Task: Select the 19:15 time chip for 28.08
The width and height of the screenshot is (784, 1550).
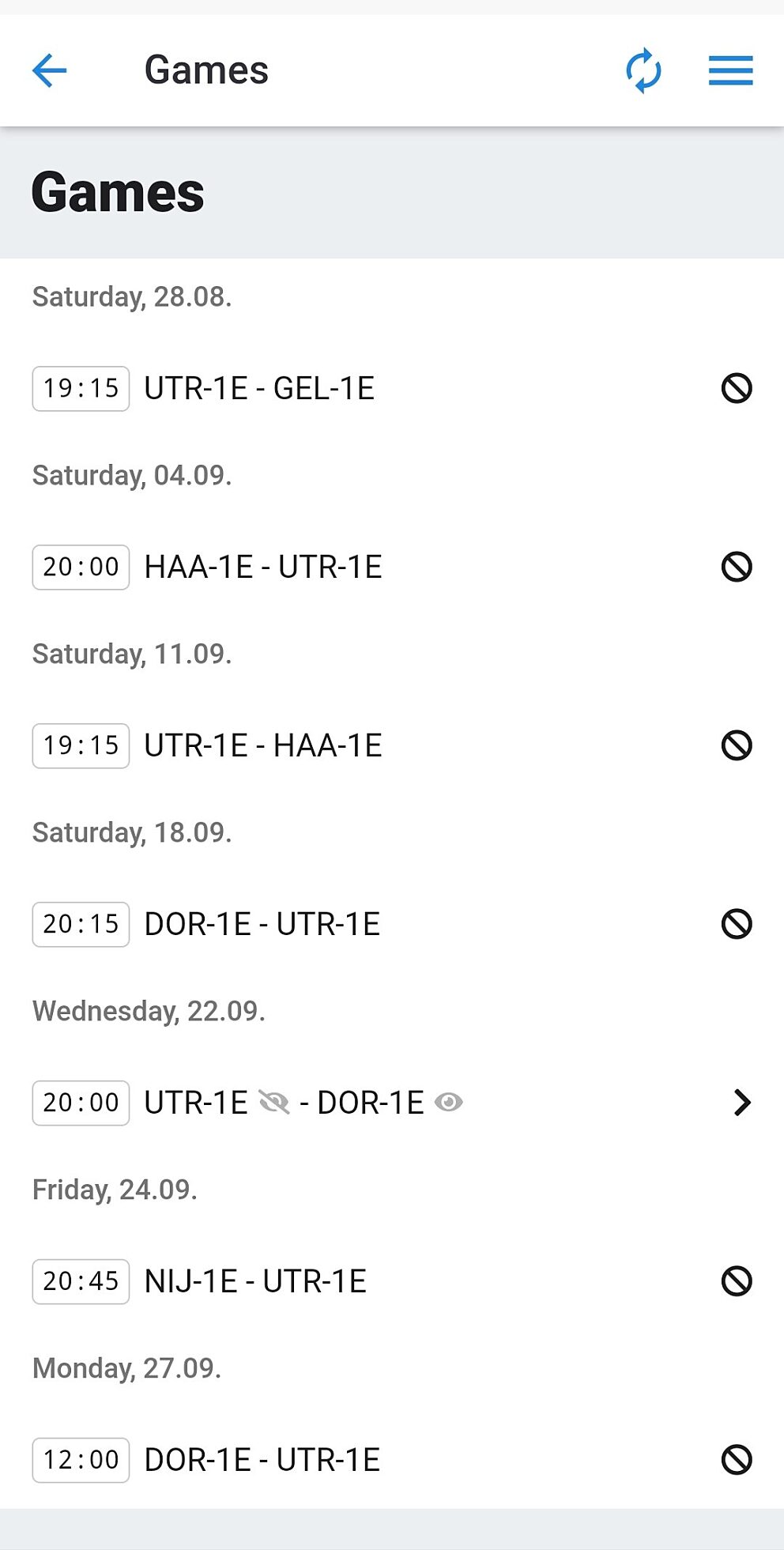Action: tap(80, 388)
